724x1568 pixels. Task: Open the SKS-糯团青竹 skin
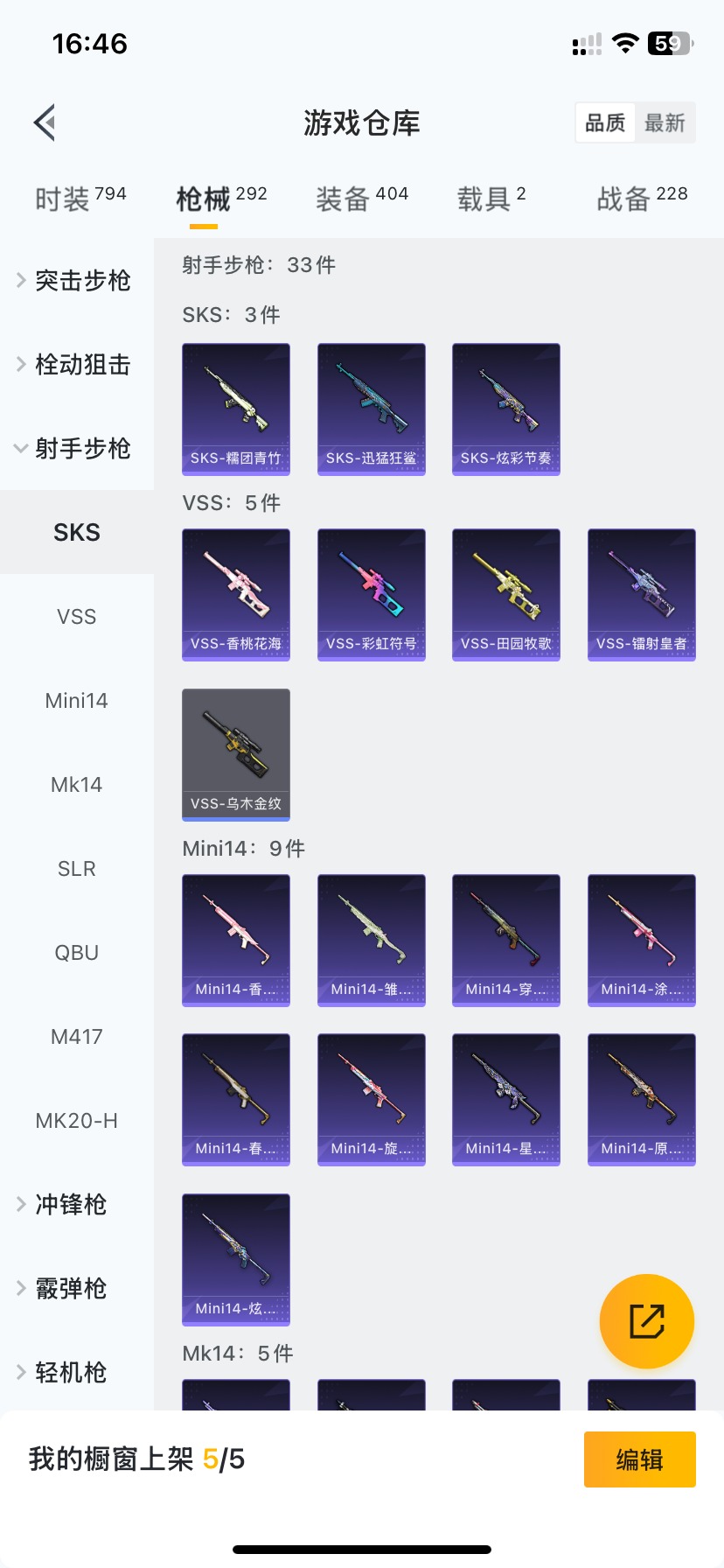(236, 409)
